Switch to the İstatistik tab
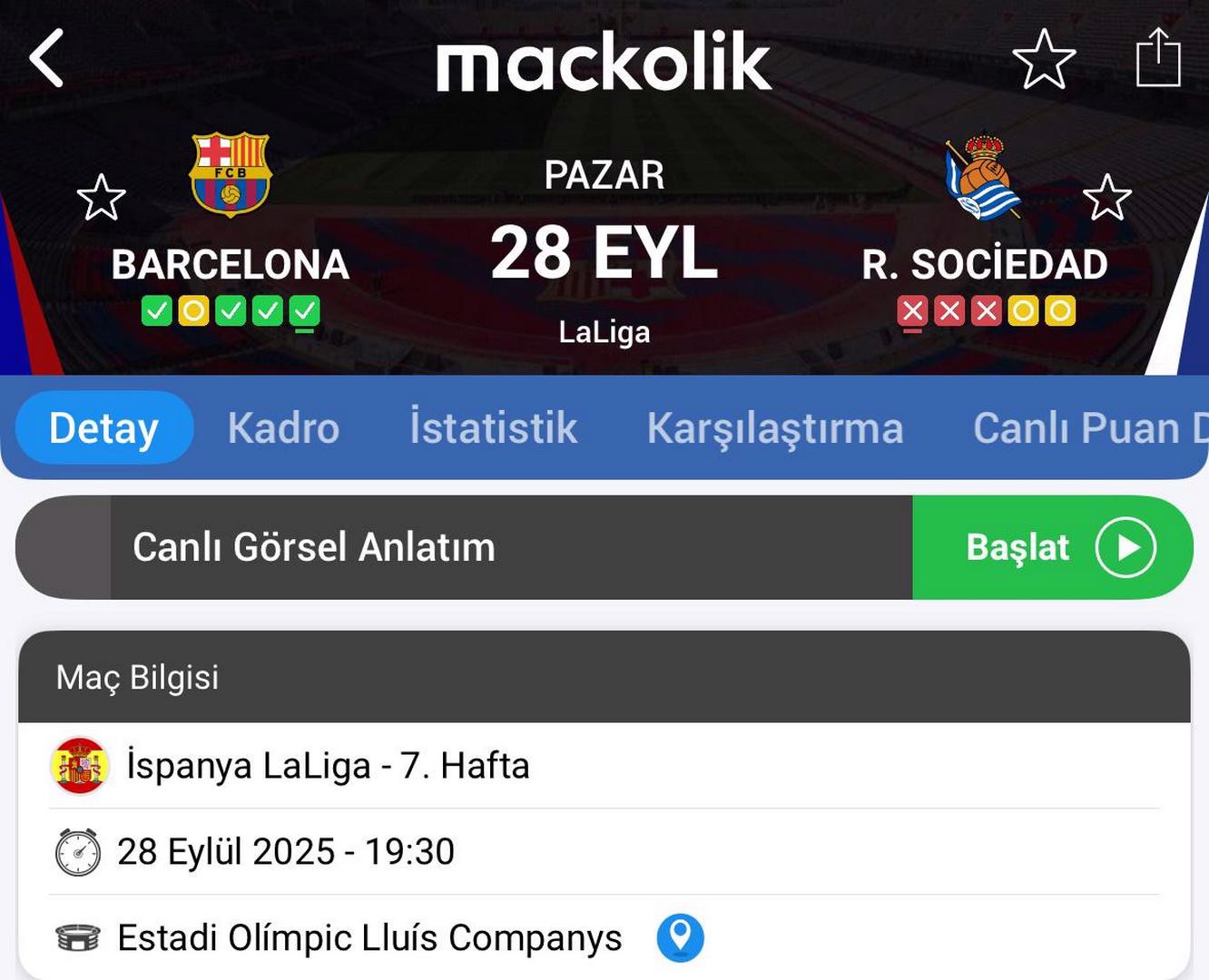 (x=493, y=427)
